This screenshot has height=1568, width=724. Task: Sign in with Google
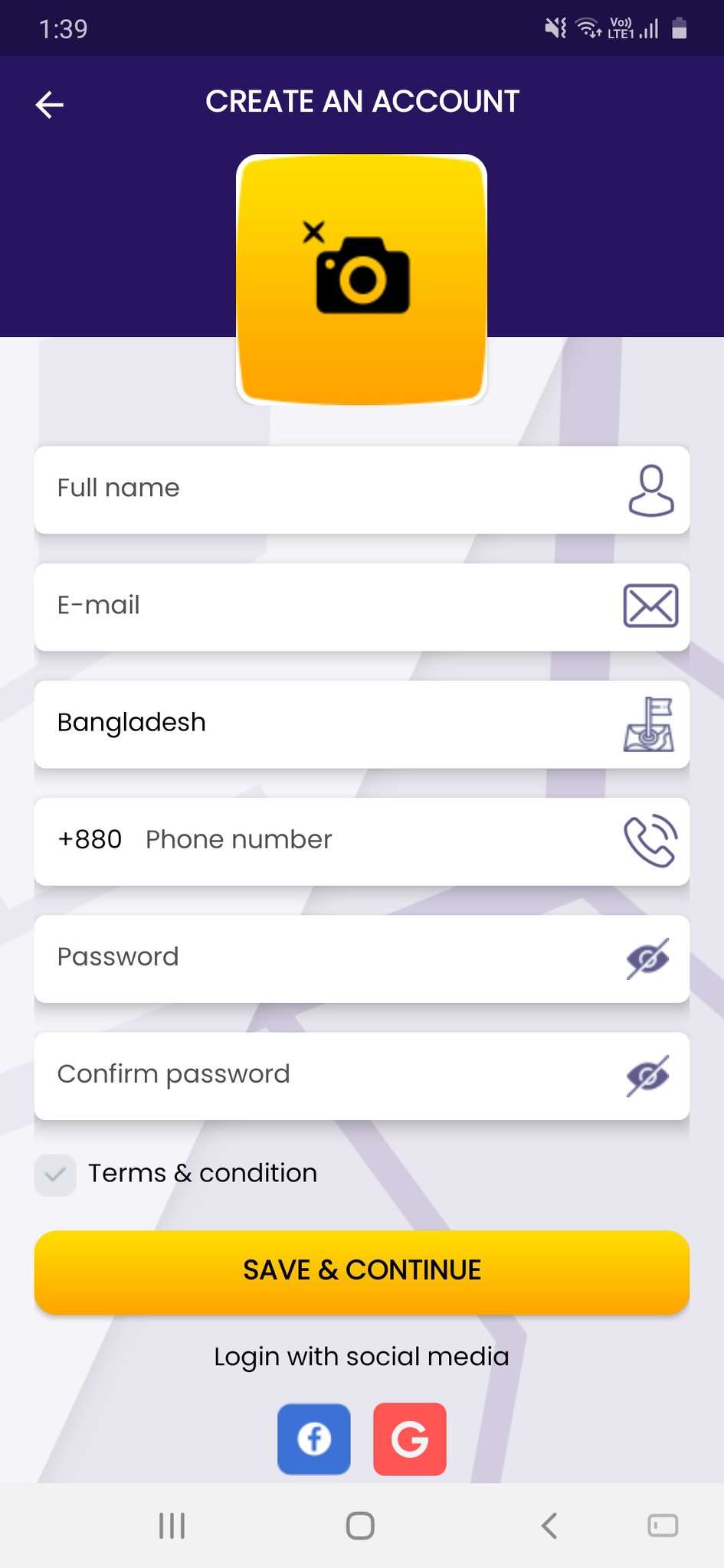tap(410, 1439)
